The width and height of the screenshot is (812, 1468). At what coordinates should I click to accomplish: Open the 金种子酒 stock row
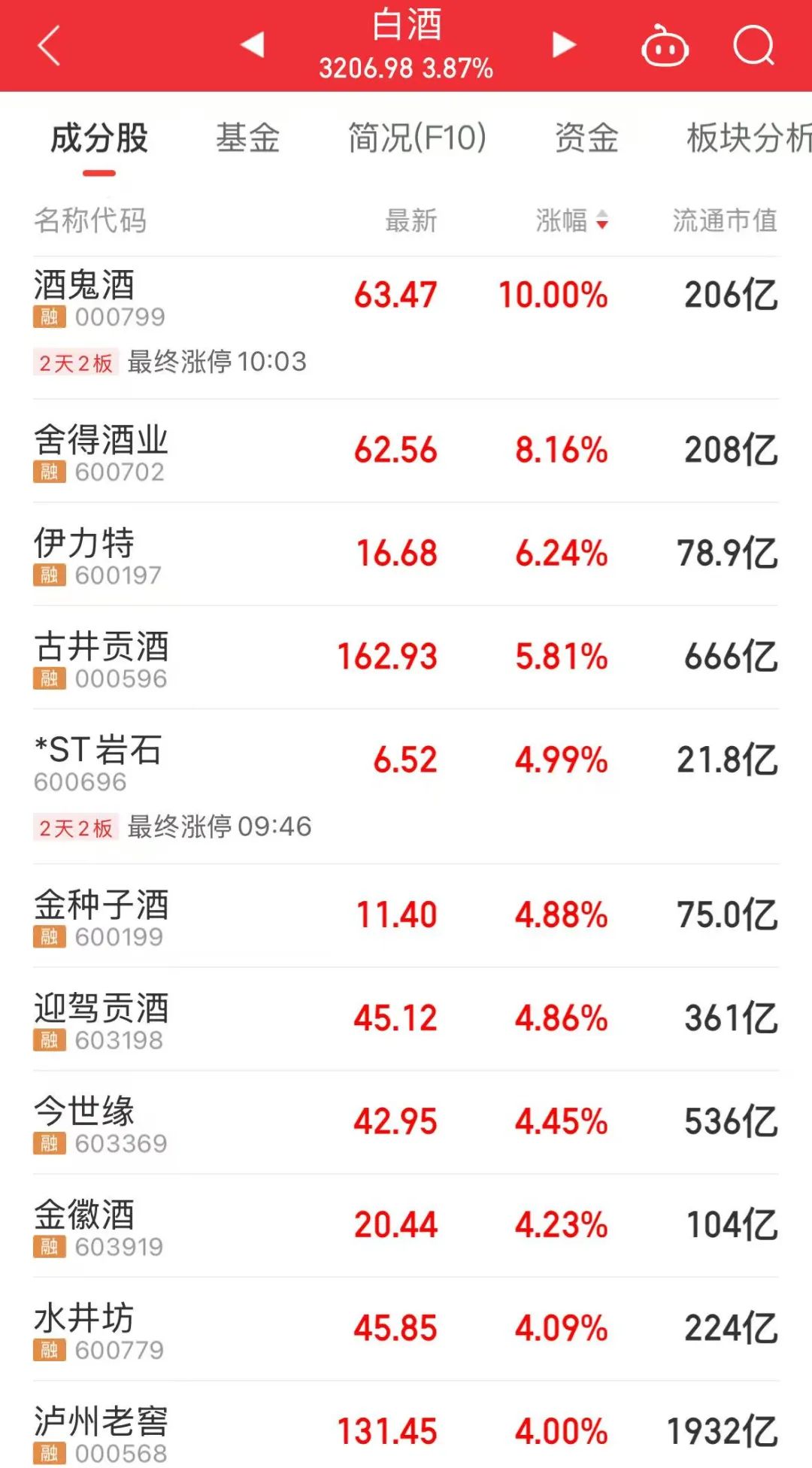(x=406, y=916)
